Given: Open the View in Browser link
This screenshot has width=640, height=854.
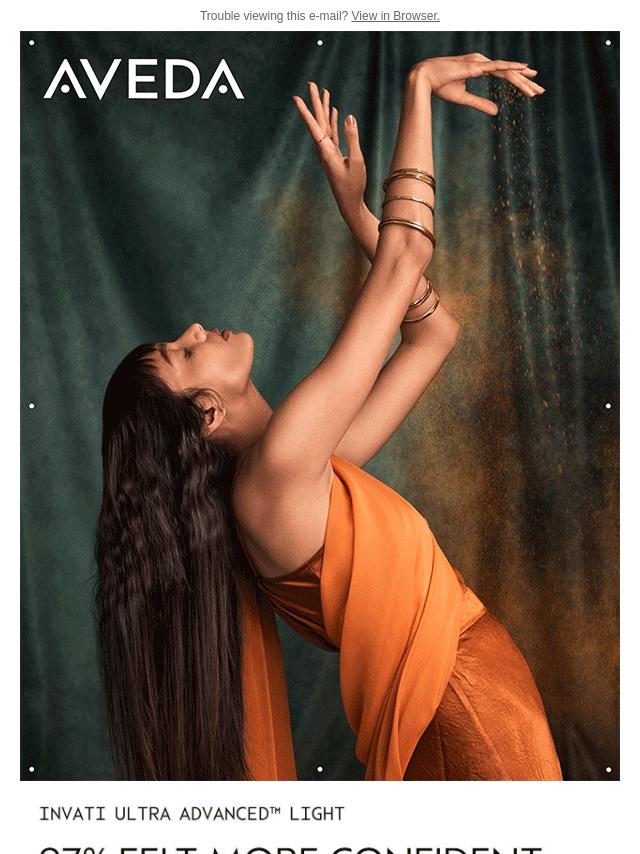Looking at the screenshot, I should [x=395, y=16].
